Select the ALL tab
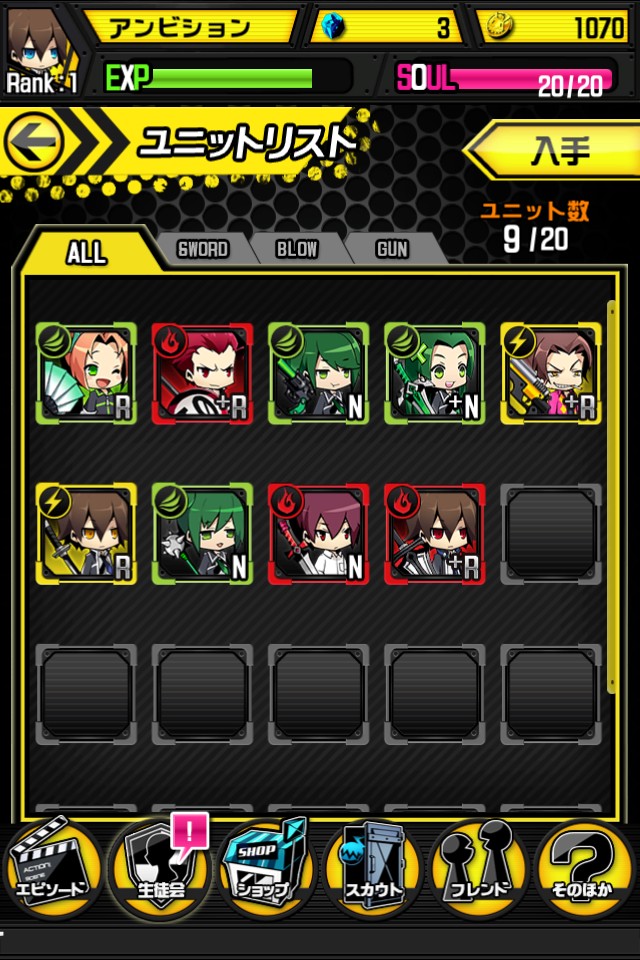The height and width of the screenshot is (960, 640). [87, 252]
